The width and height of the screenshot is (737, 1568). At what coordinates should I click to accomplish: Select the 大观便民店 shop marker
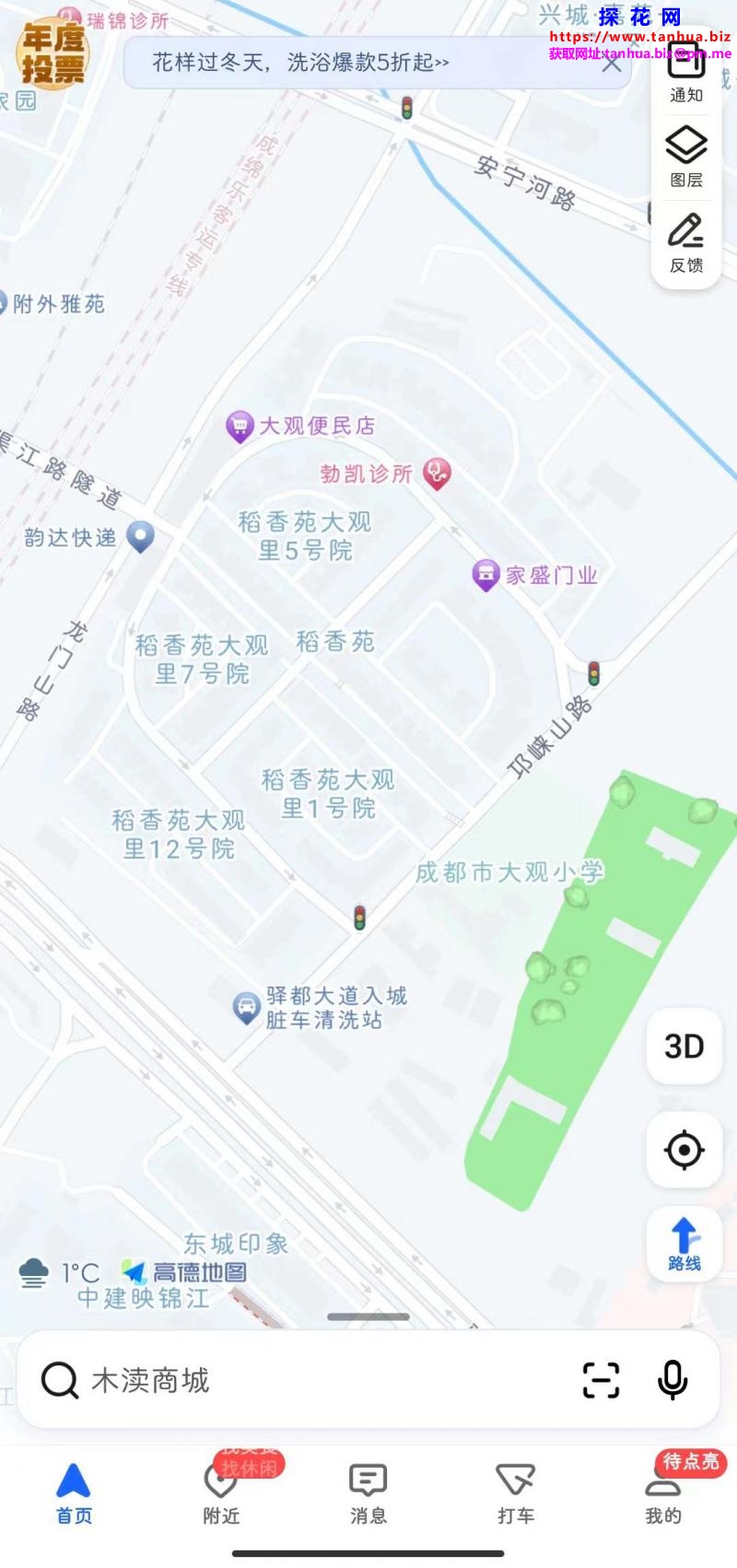click(x=240, y=427)
